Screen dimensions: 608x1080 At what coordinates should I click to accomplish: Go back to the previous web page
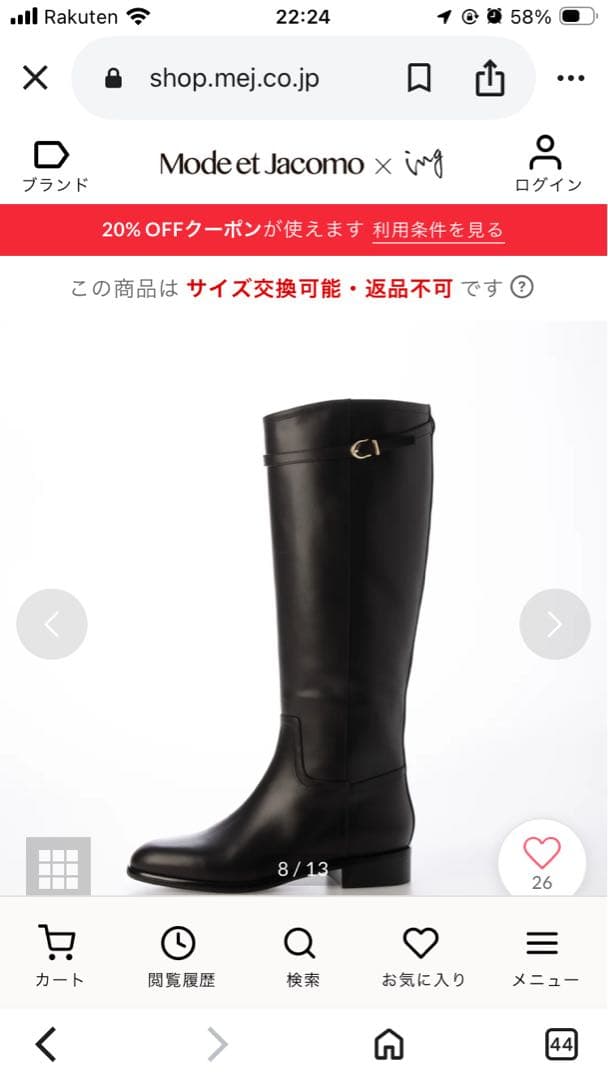[x=46, y=1045]
